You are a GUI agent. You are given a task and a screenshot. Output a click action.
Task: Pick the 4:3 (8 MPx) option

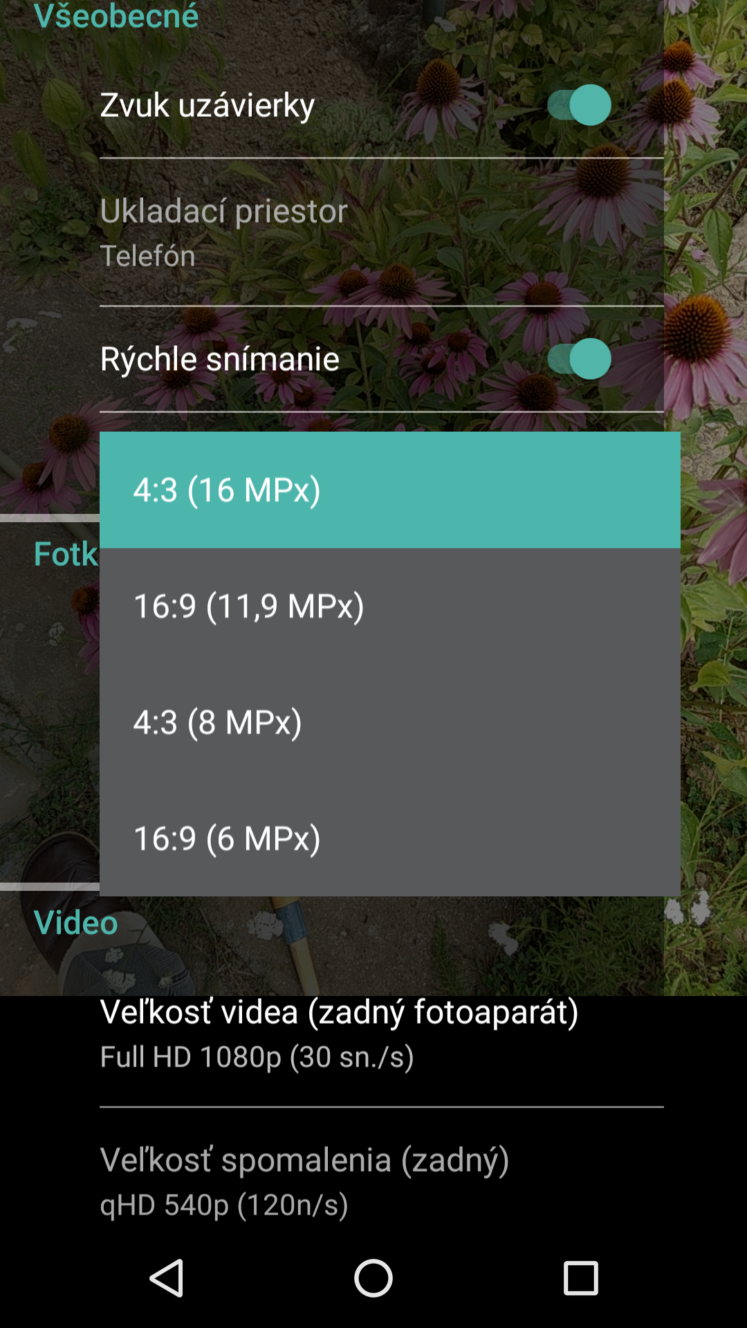point(390,722)
